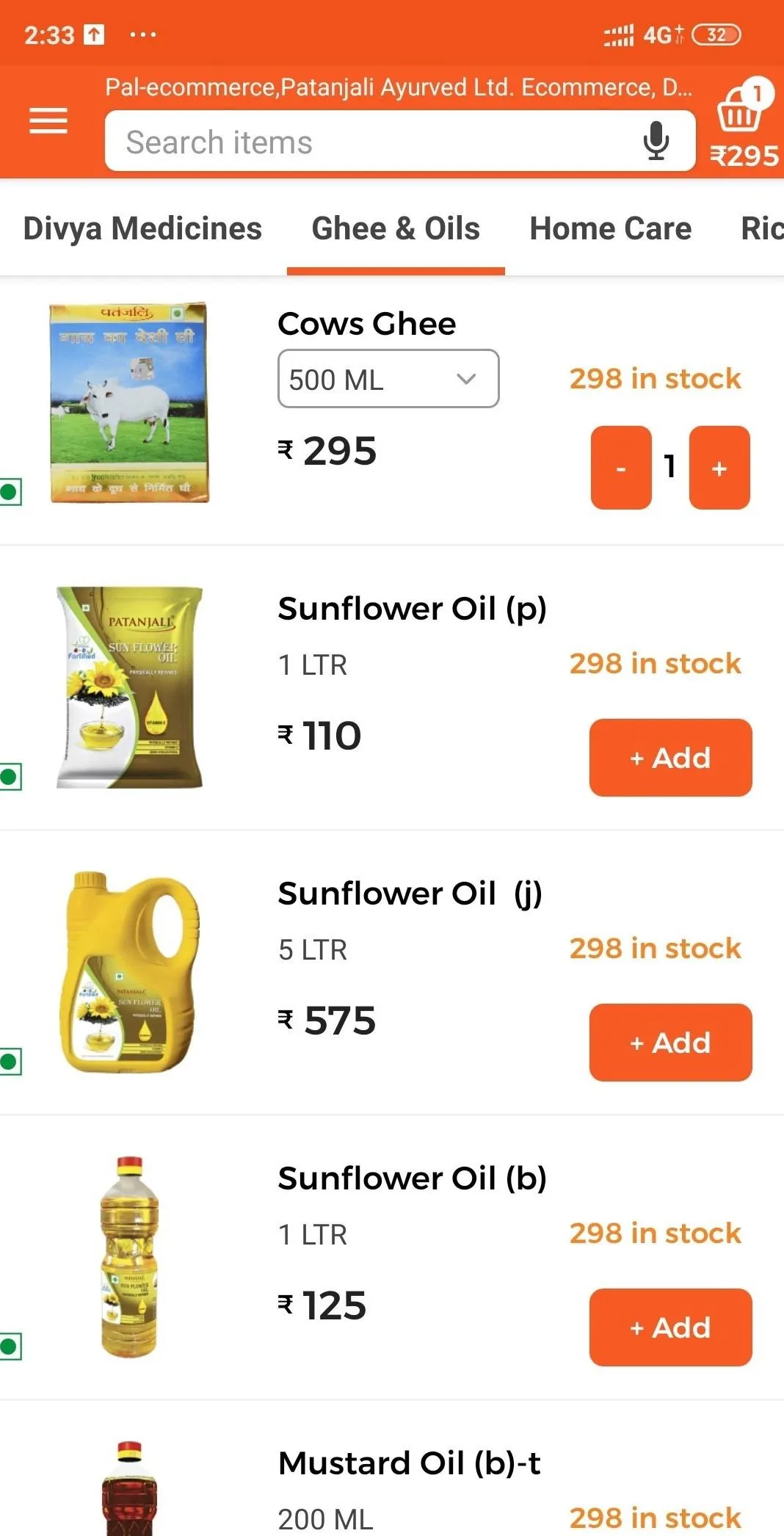
Task: Add Sunflower Oil (b) to cart
Action: click(670, 1327)
